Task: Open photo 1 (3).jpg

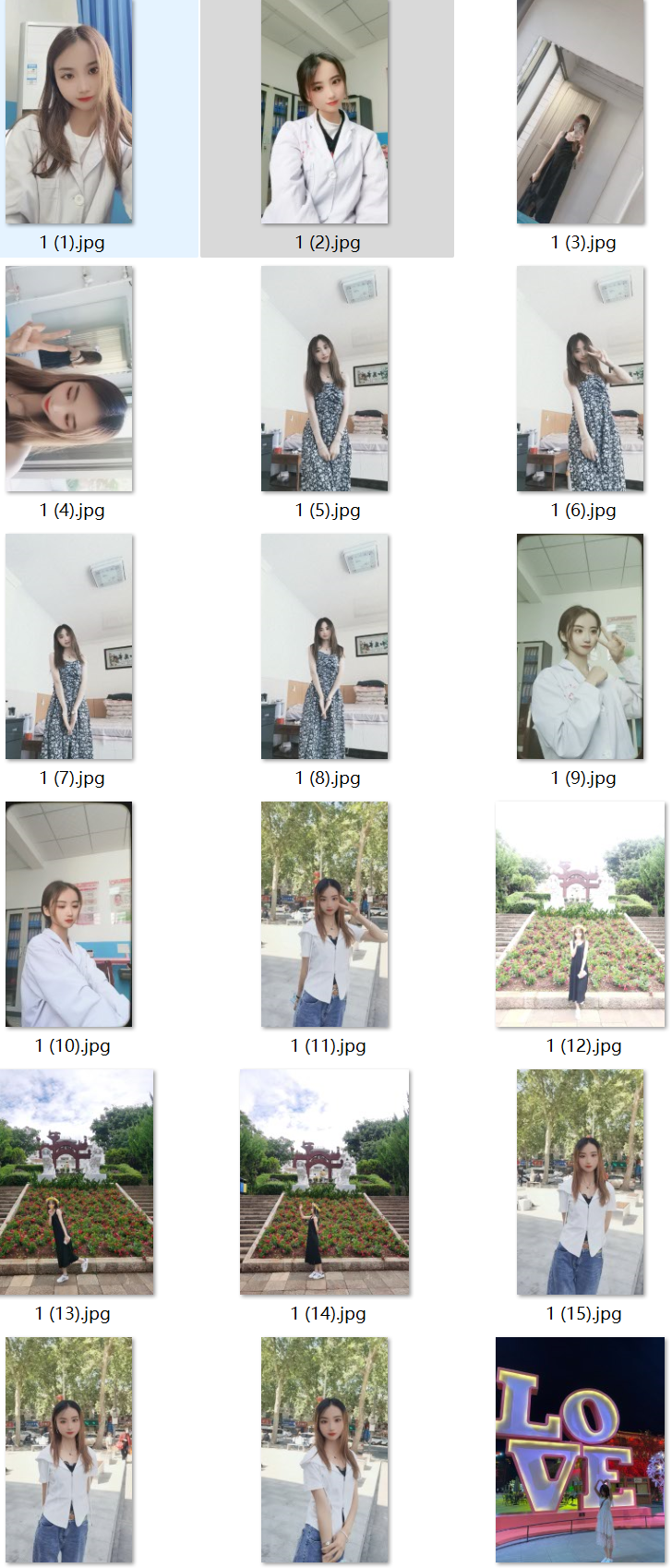Action: (x=581, y=112)
